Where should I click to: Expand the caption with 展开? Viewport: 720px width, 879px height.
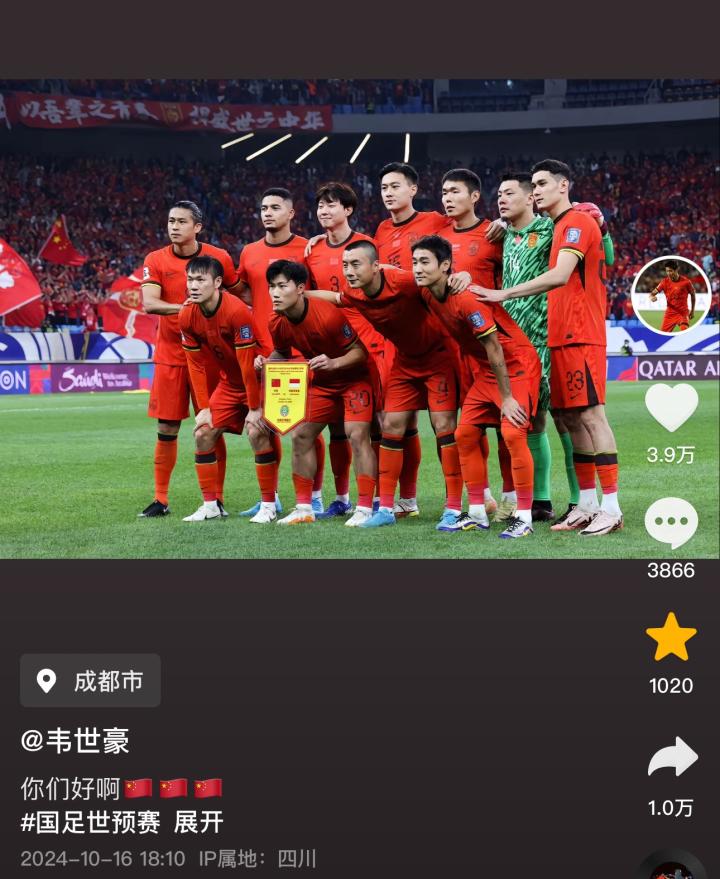coord(199,823)
